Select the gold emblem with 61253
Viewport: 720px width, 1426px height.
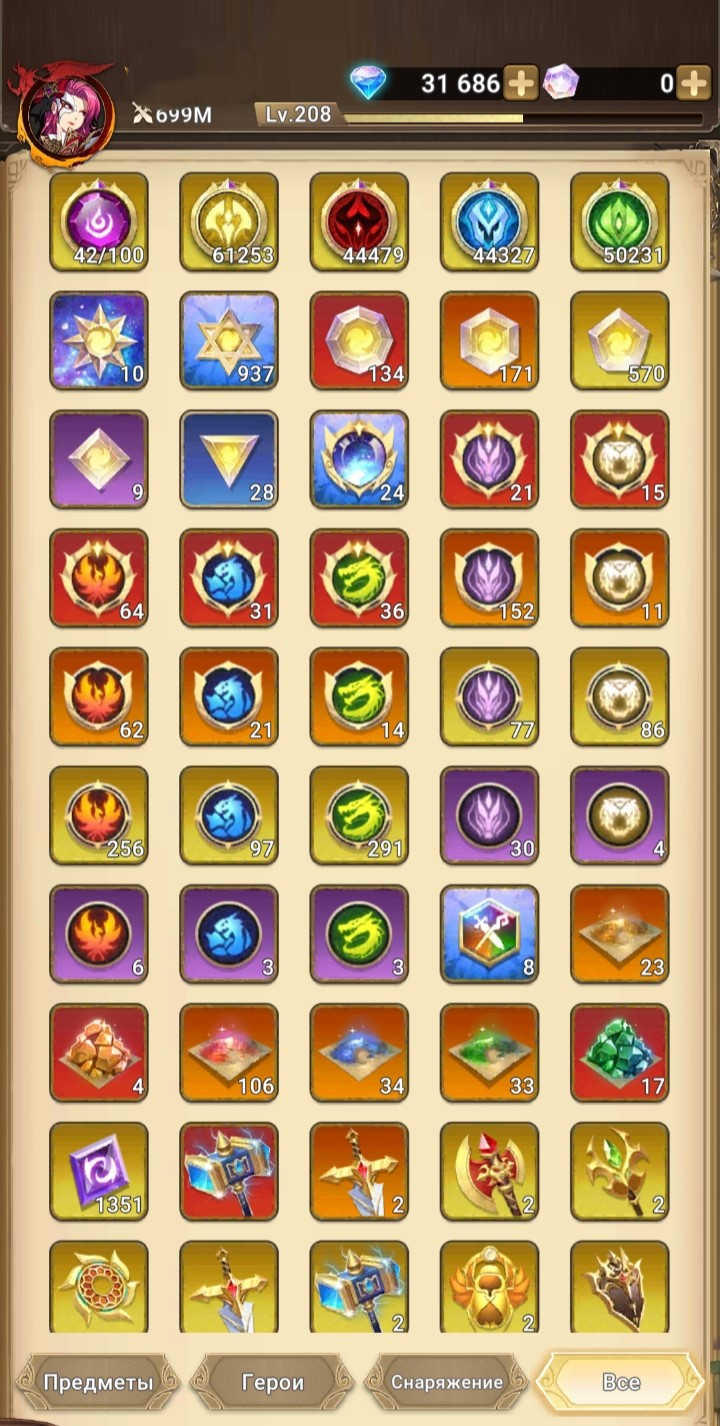pos(229,222)
